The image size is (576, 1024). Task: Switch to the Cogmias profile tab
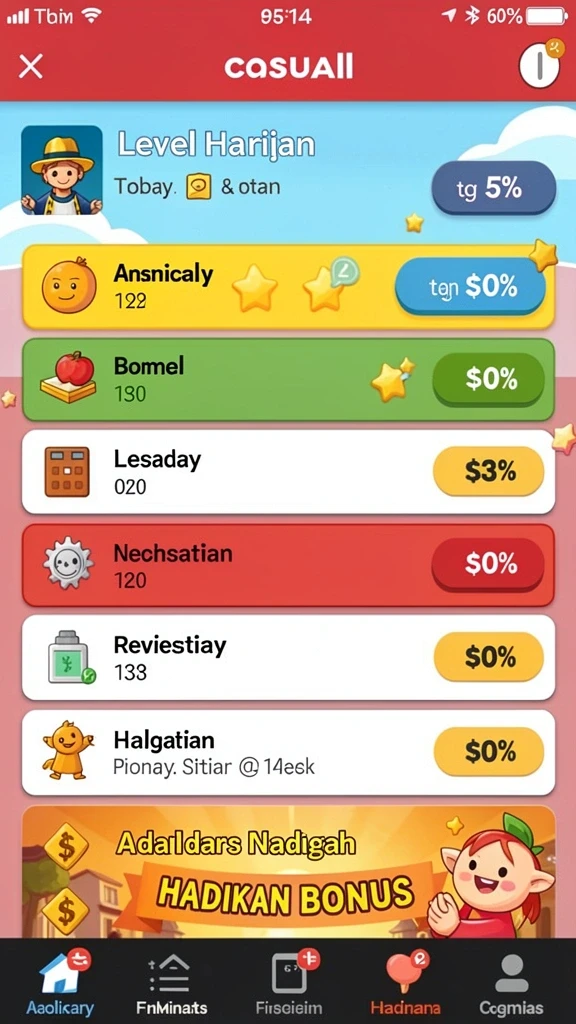point(512,982)
